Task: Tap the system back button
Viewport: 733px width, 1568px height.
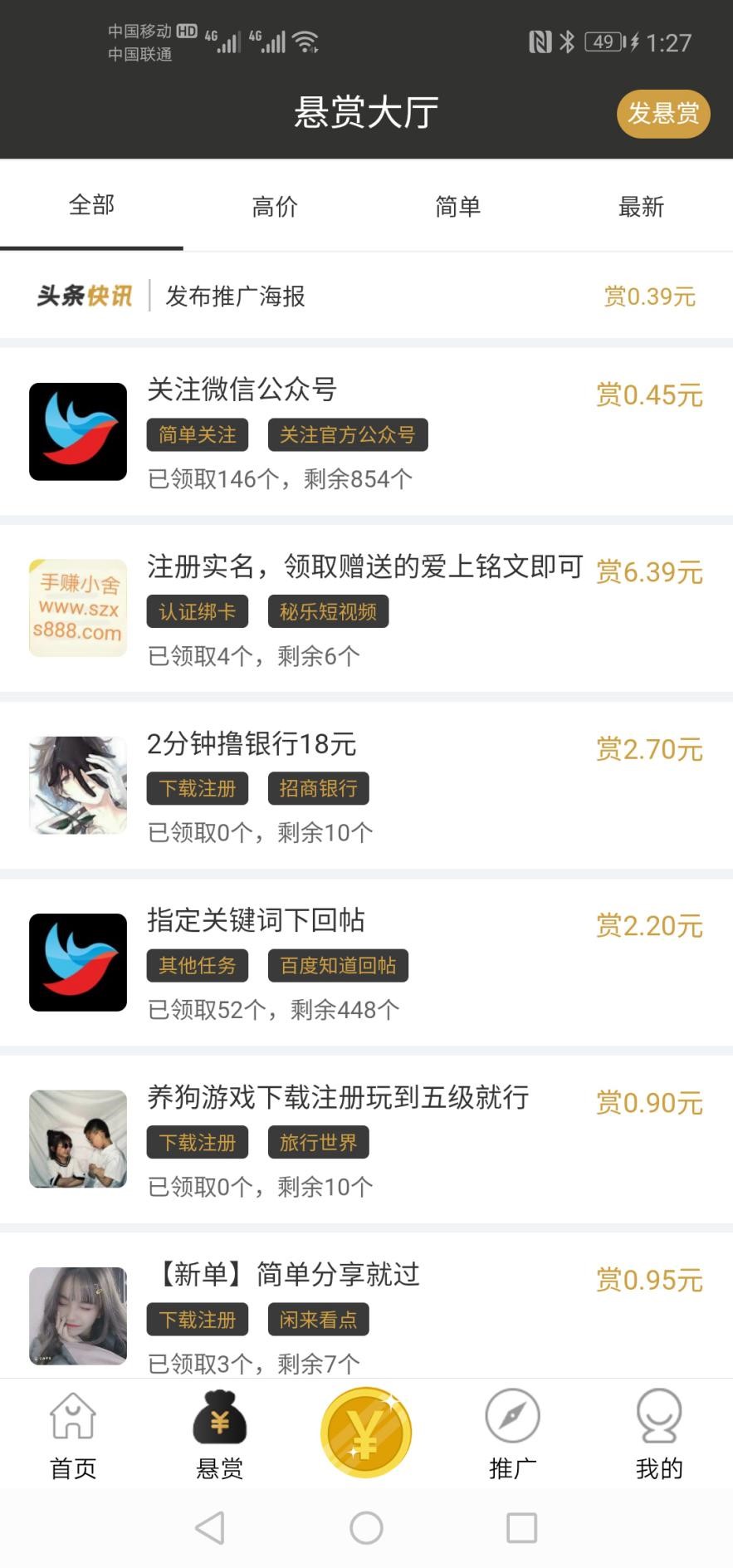Action: point(210,1527)
